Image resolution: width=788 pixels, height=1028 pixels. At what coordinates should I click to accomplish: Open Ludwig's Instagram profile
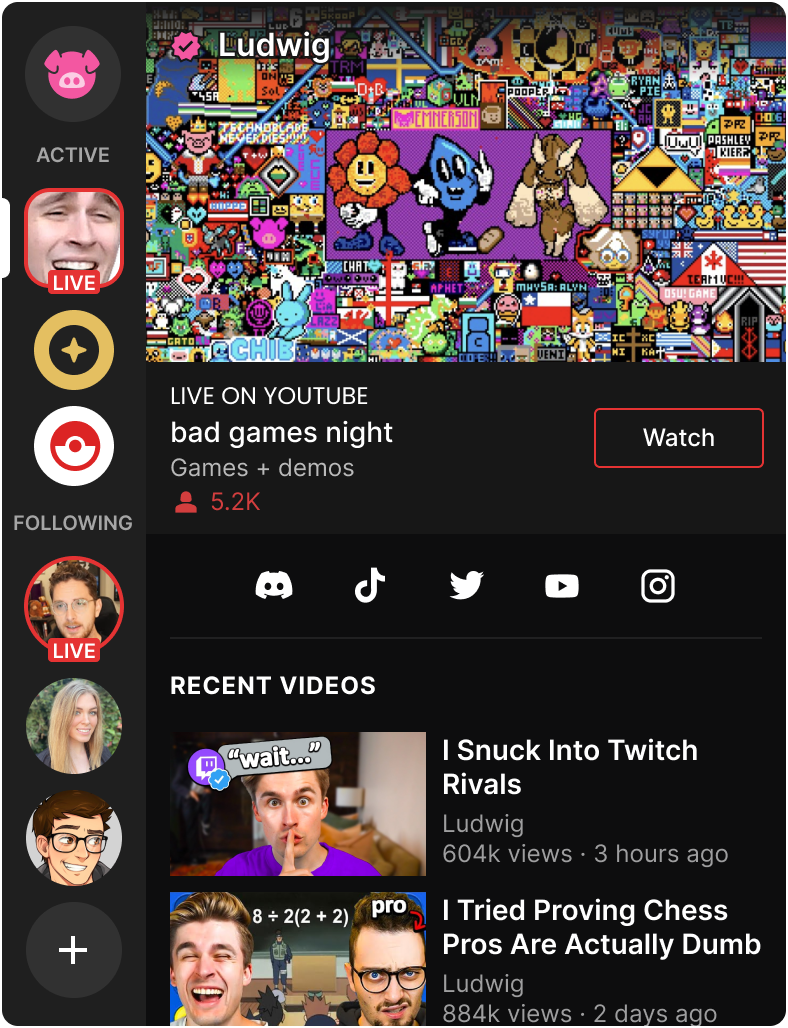(x=658, y=586)
